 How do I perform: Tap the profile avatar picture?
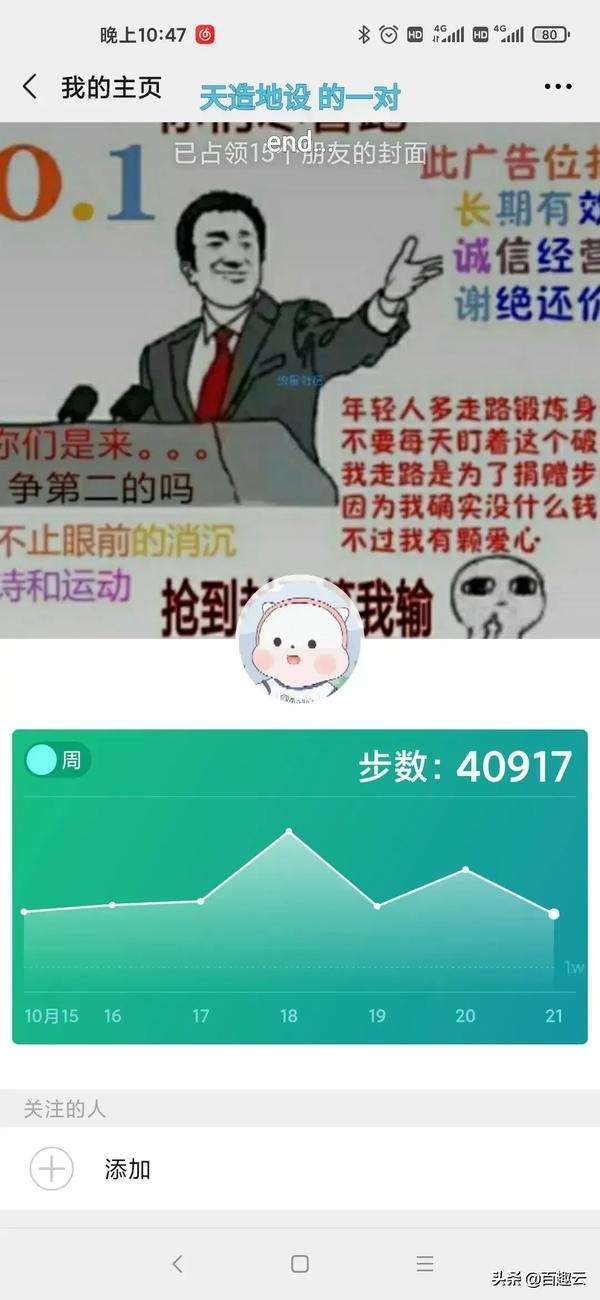pyautogui.click(x=300, y=640)
